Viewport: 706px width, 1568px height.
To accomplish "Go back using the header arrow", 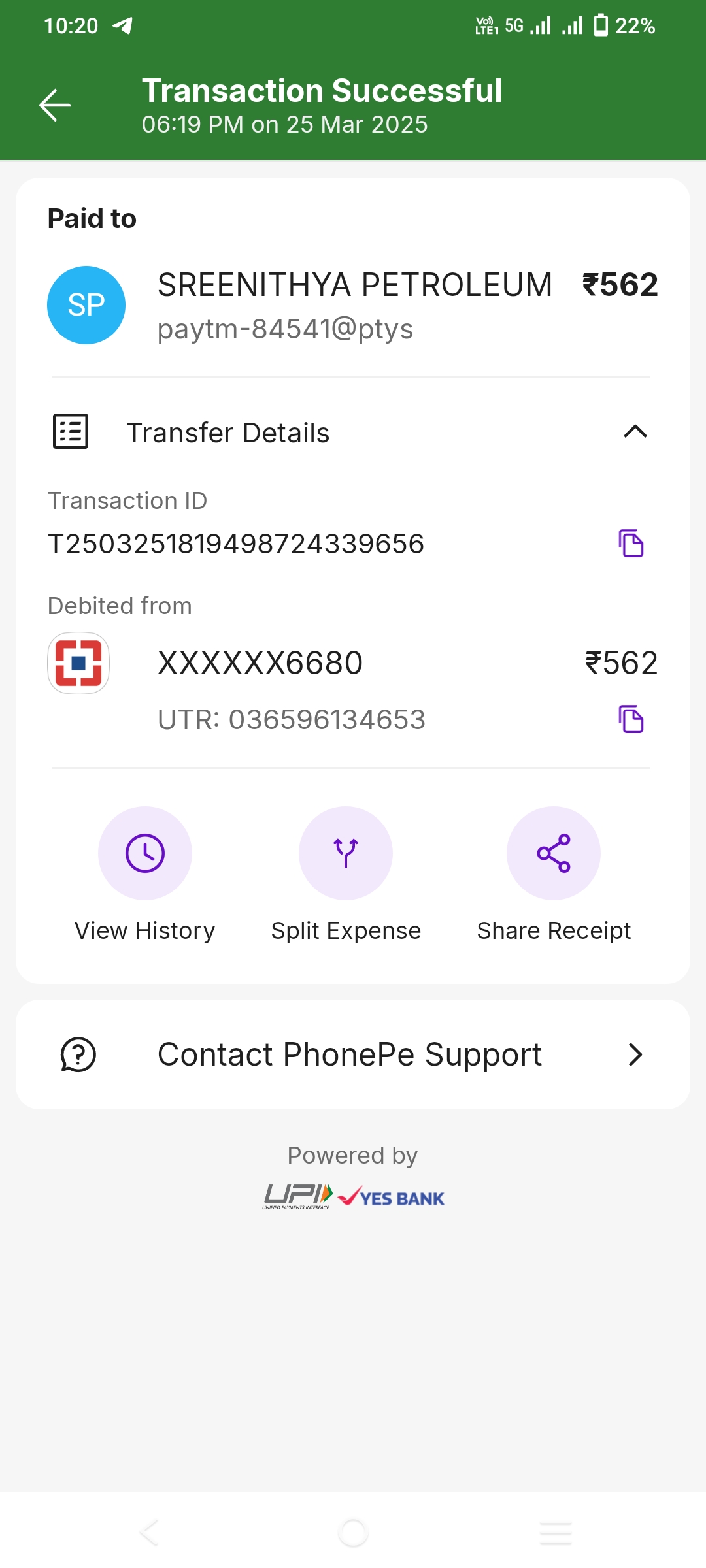I will [x=55, y=105].
